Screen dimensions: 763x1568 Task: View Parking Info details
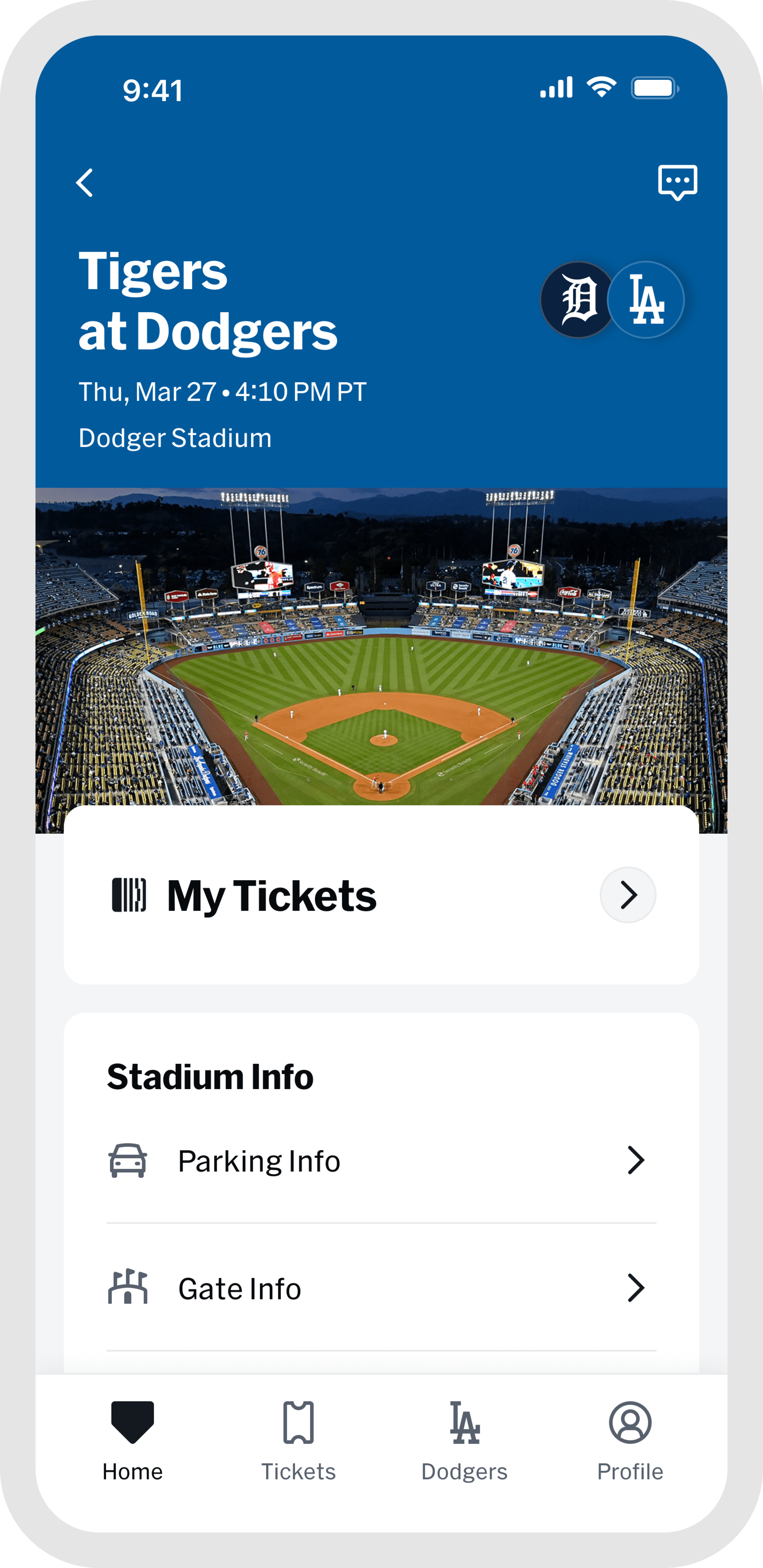[x=381, y=1161]
